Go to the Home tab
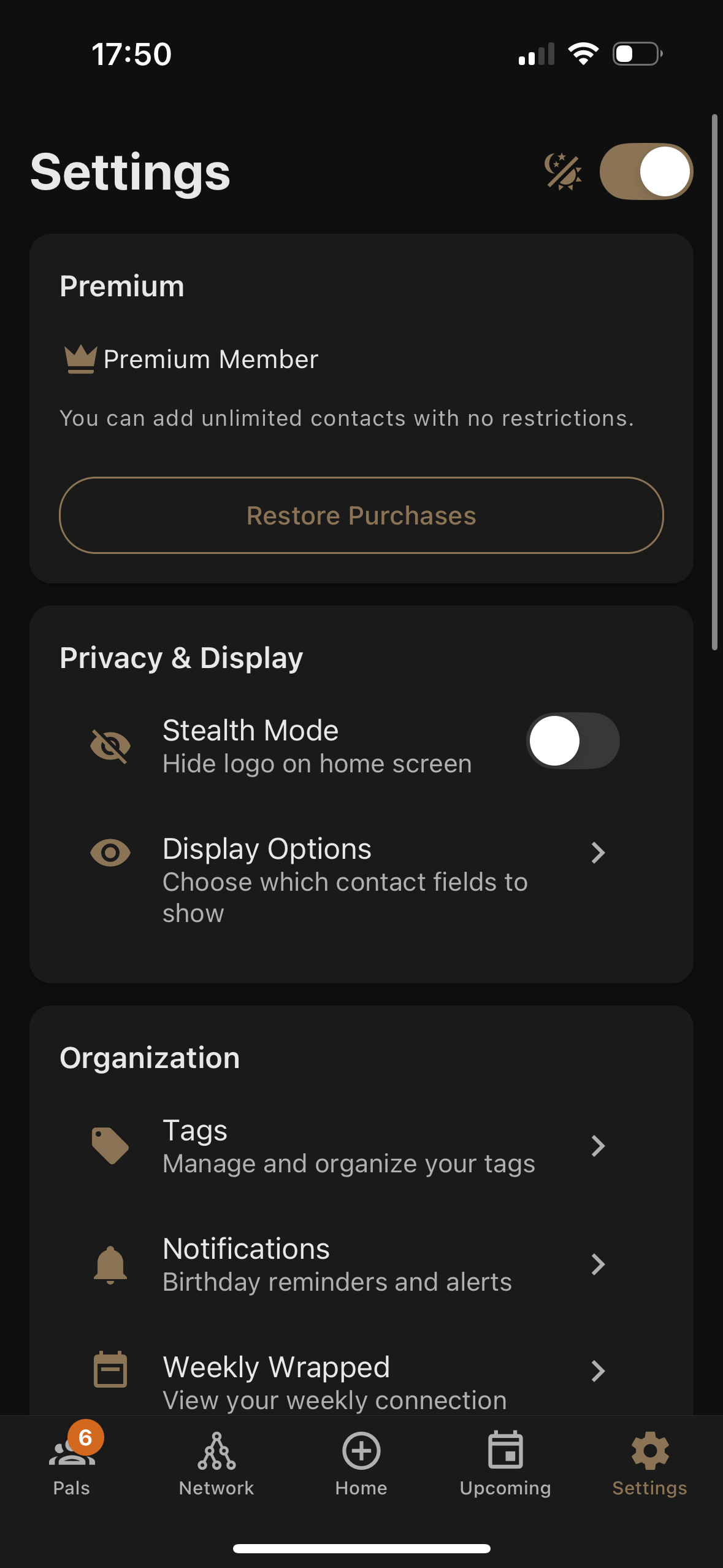The image size is (723, 1568). point(361,1462)
